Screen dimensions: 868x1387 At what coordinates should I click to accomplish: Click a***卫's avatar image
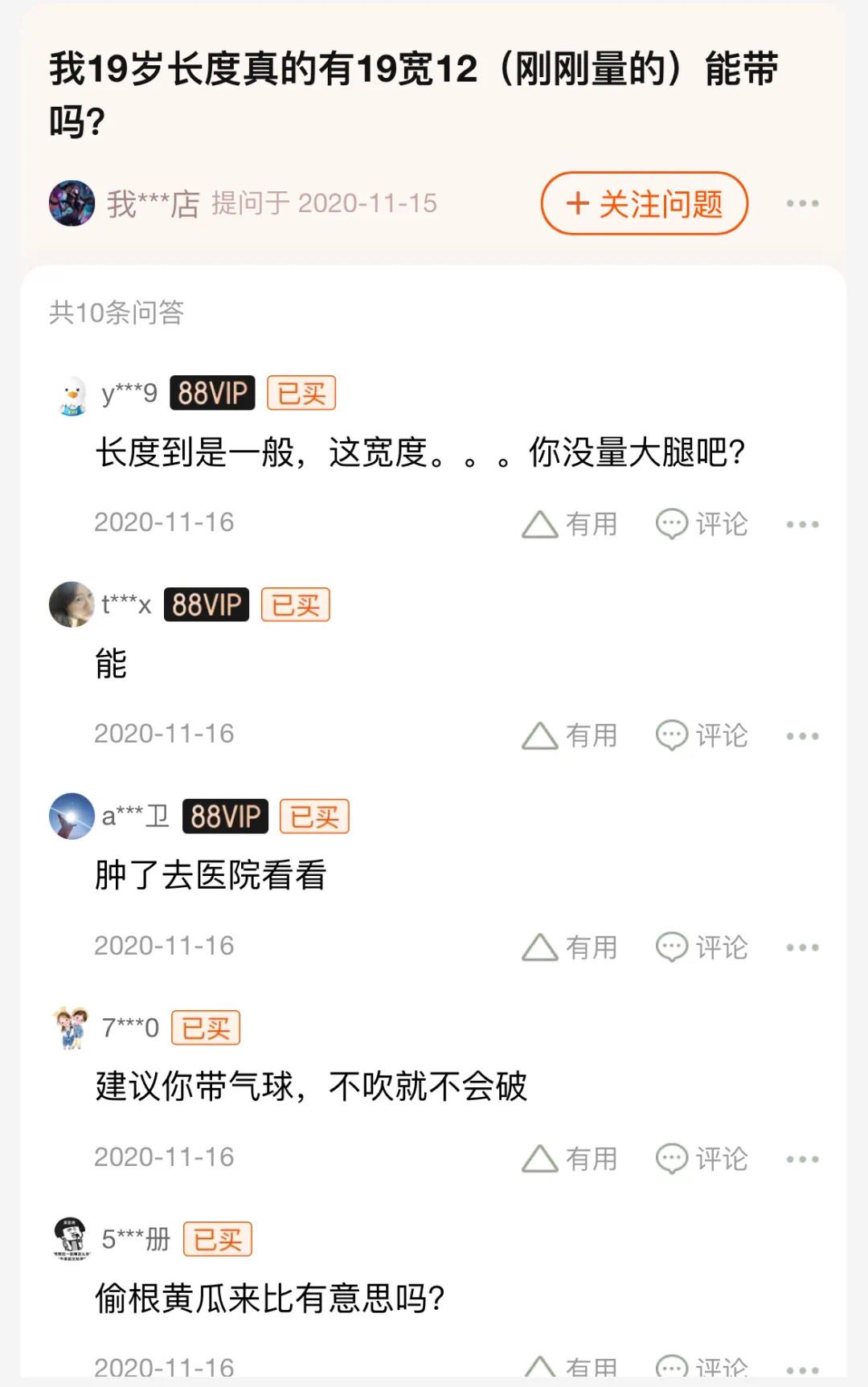coord(71,816)
